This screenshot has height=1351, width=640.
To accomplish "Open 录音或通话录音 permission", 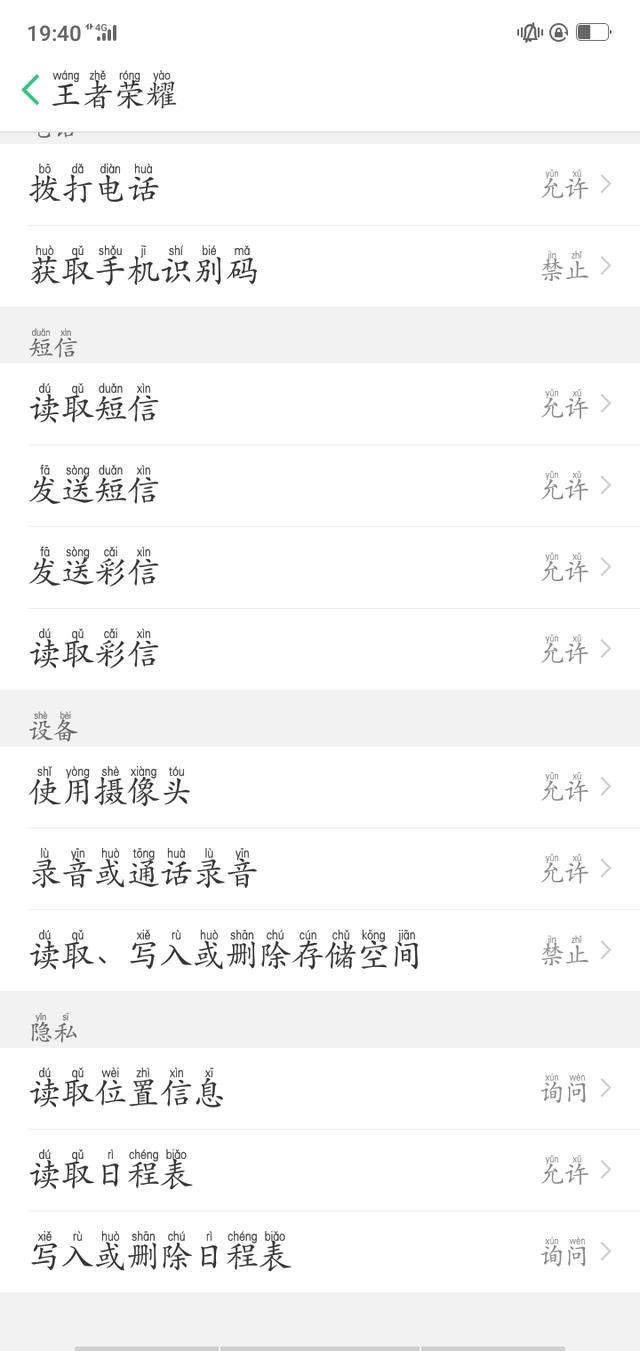I will pyautogui.click(x=320, y=870).
